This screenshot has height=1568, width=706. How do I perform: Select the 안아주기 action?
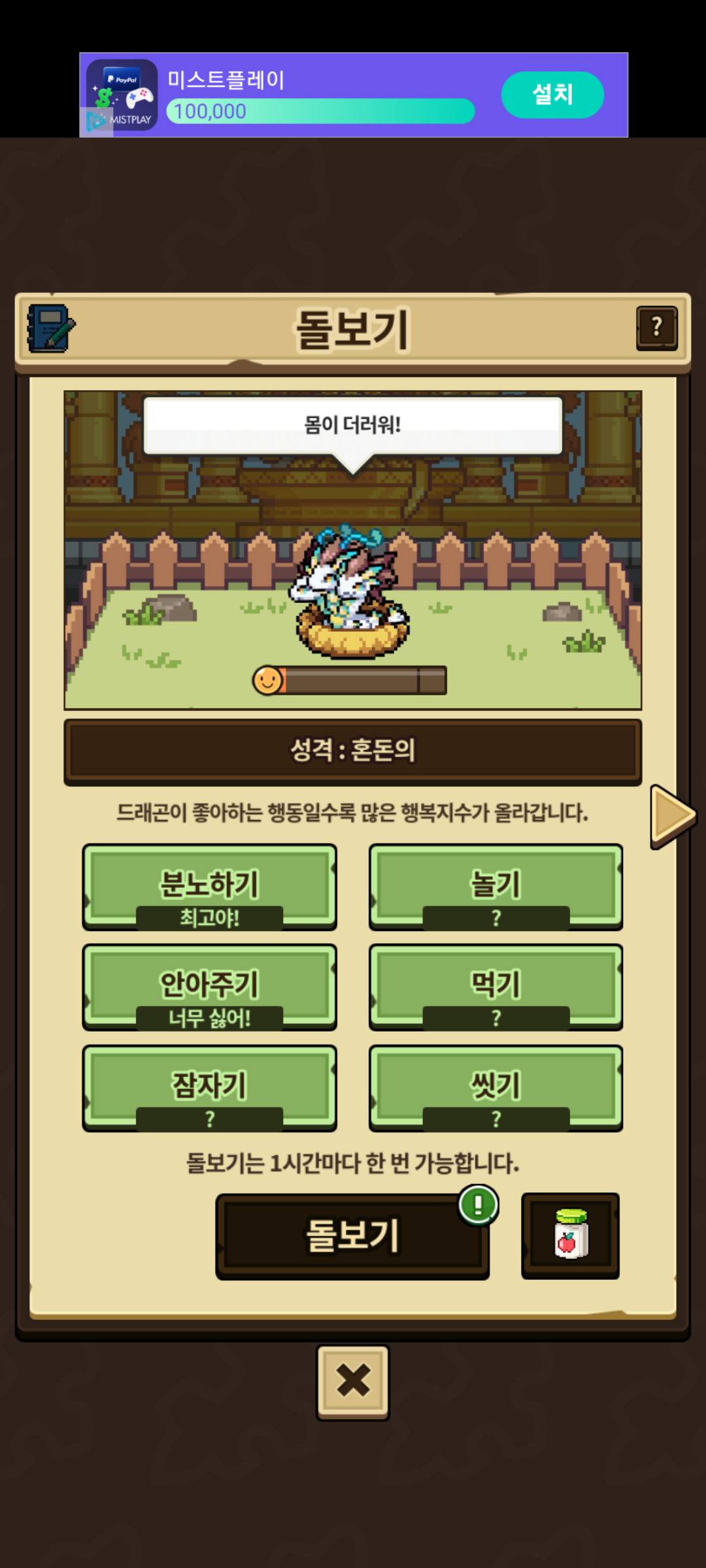click(x=209, y=987)
